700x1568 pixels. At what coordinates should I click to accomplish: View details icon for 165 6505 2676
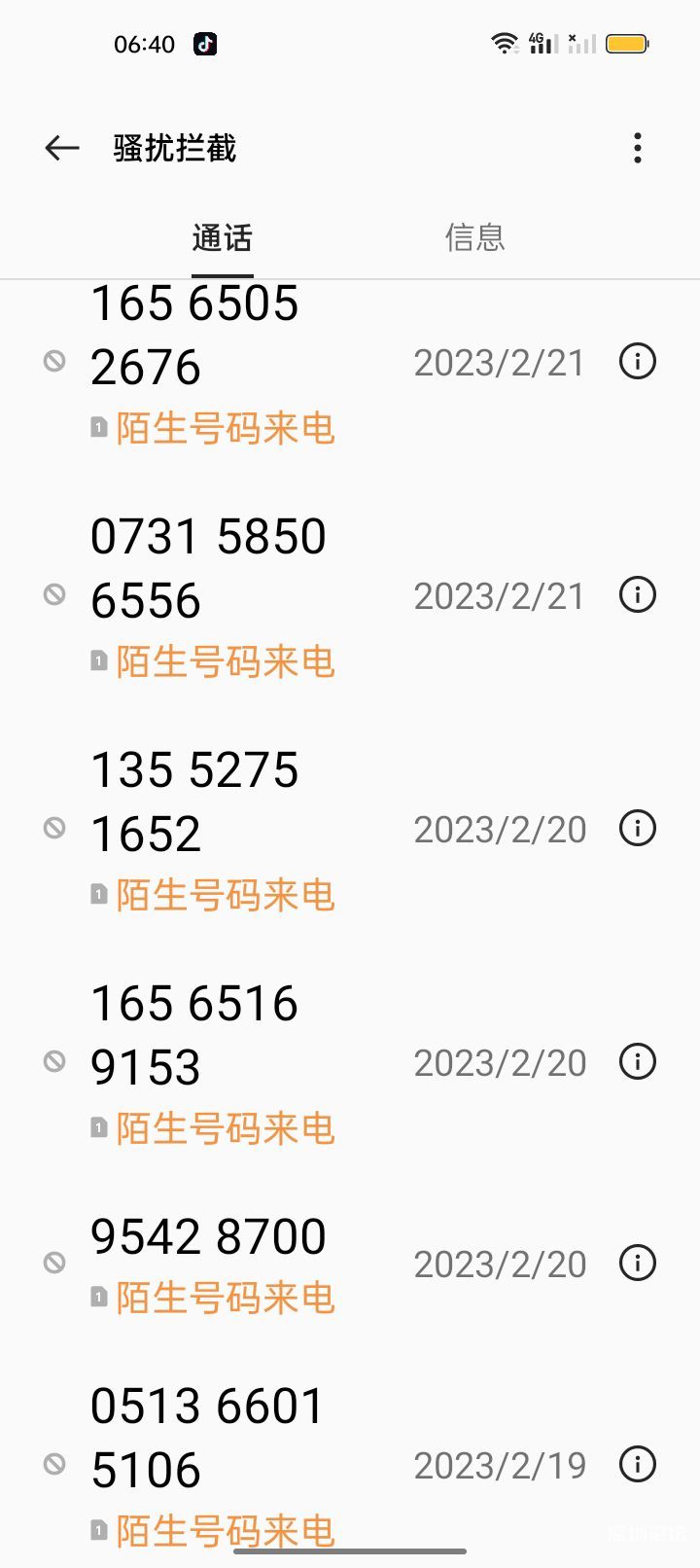pos(638,362)
